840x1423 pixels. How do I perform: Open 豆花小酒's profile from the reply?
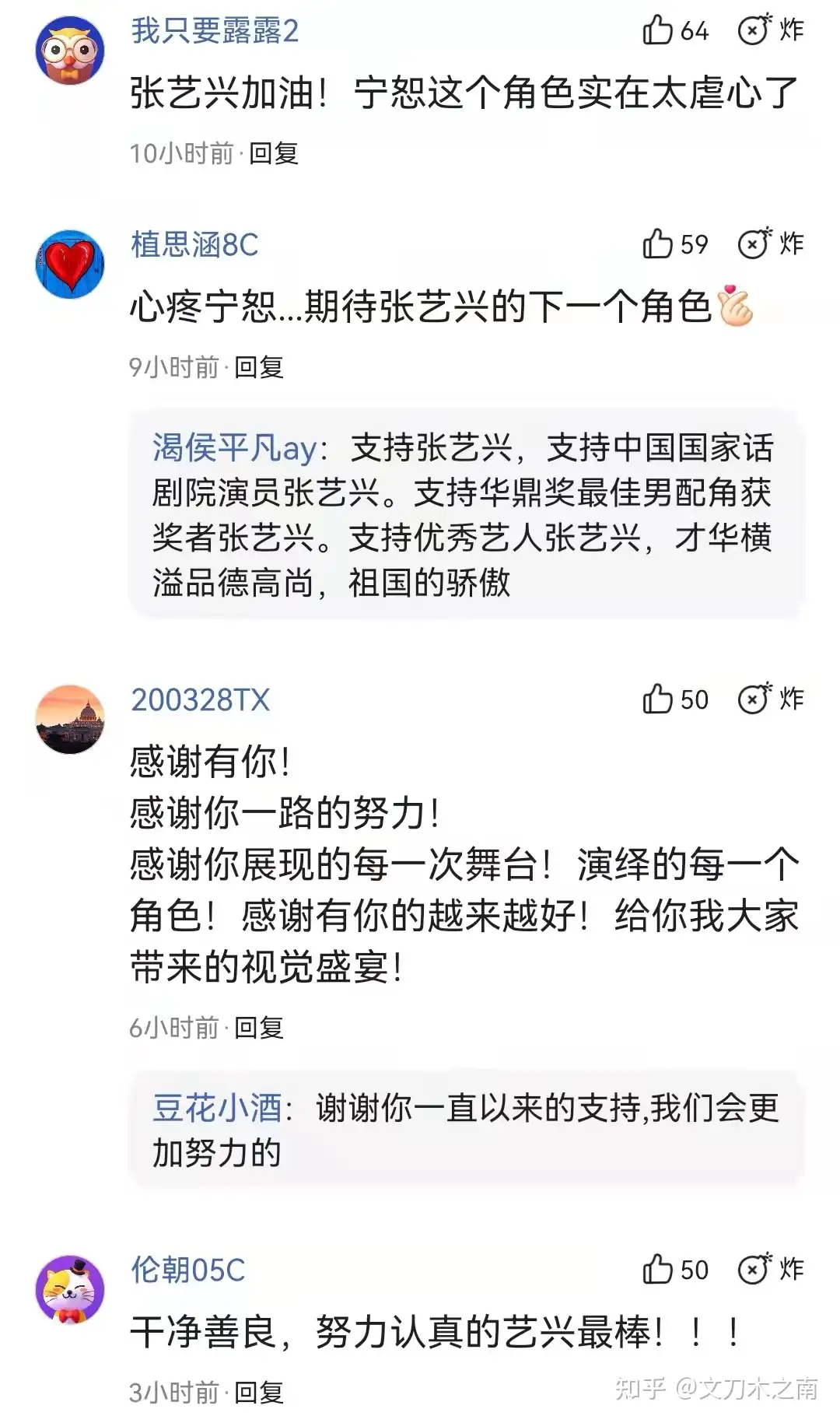[217, 1108]
